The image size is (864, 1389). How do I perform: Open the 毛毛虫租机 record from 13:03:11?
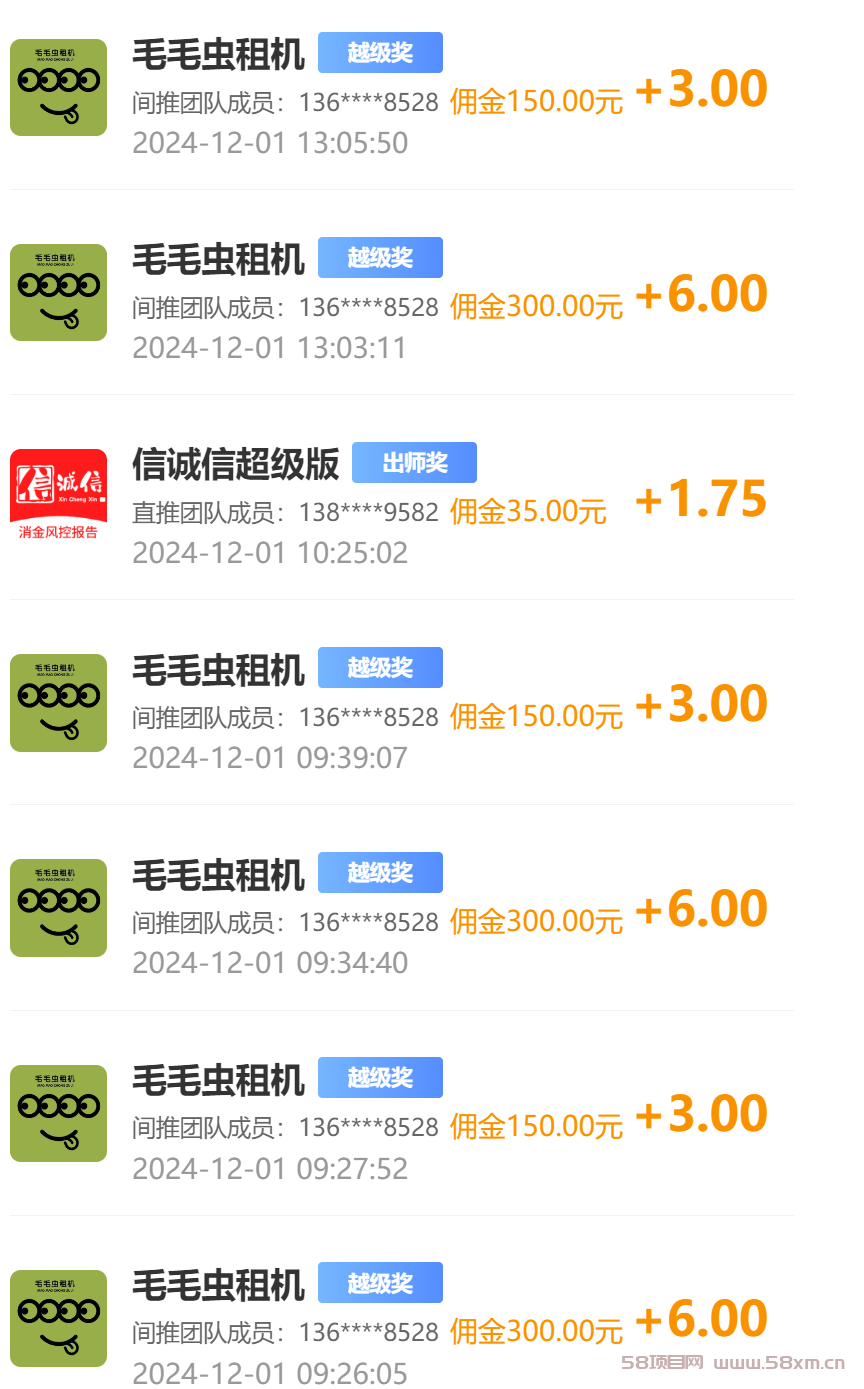pyautogui.click(x=402, y=293)
